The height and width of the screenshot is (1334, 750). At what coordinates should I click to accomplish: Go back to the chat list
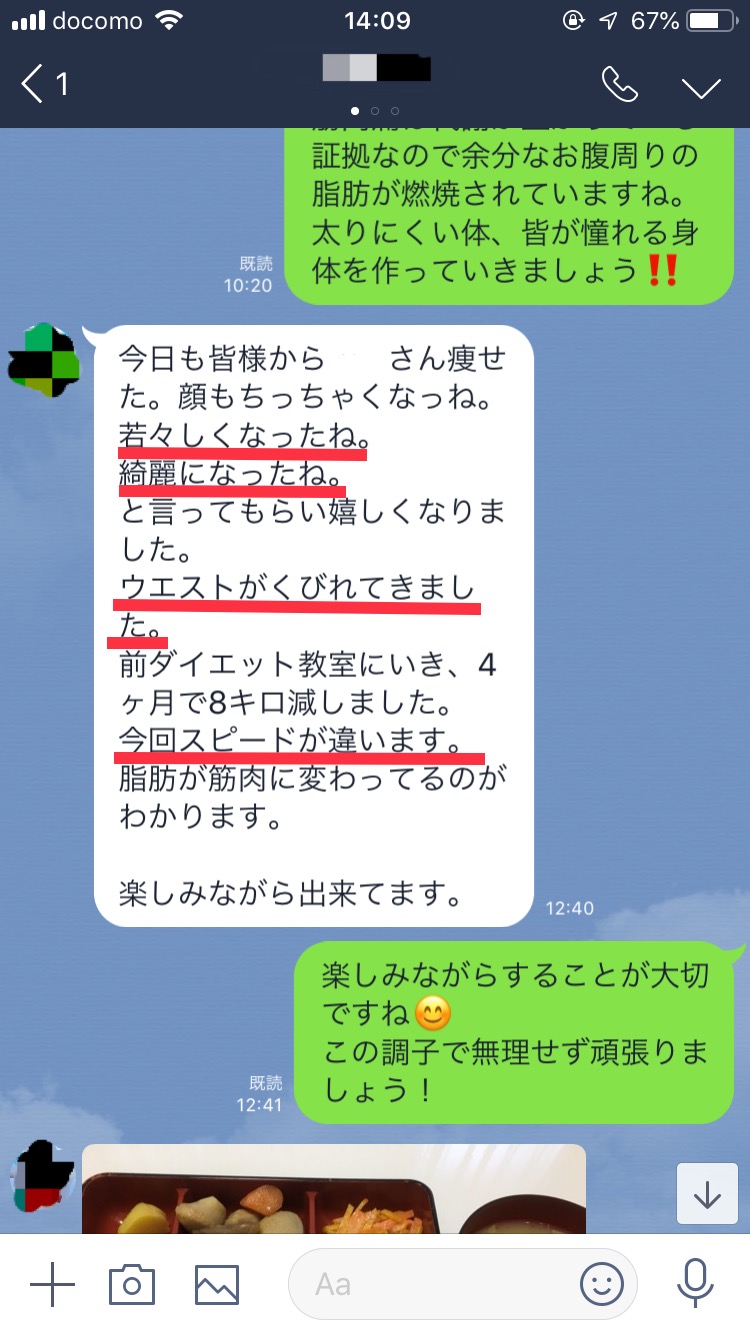click(x=45, y=85)
